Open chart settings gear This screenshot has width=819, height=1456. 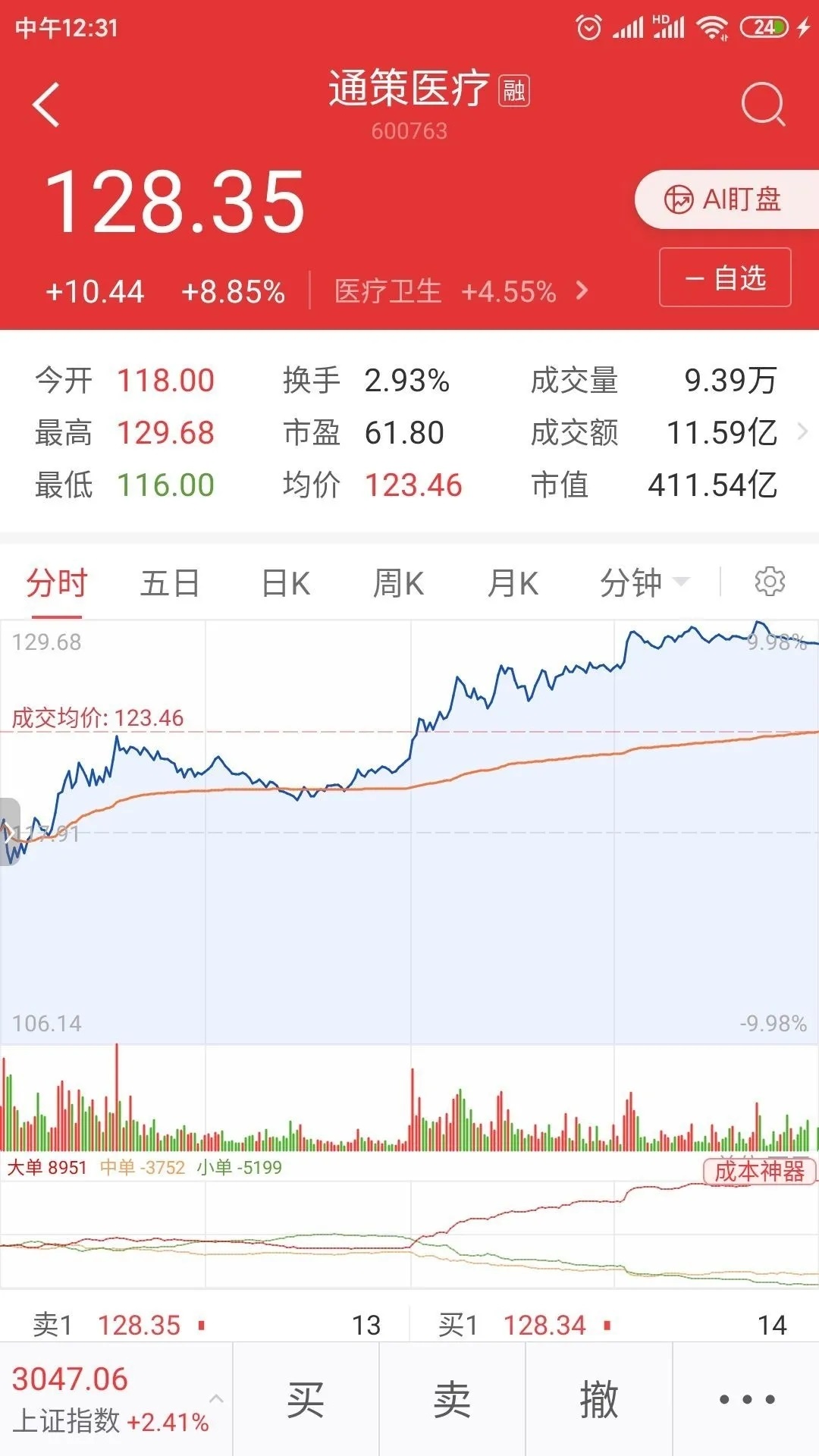click(770, 582)
